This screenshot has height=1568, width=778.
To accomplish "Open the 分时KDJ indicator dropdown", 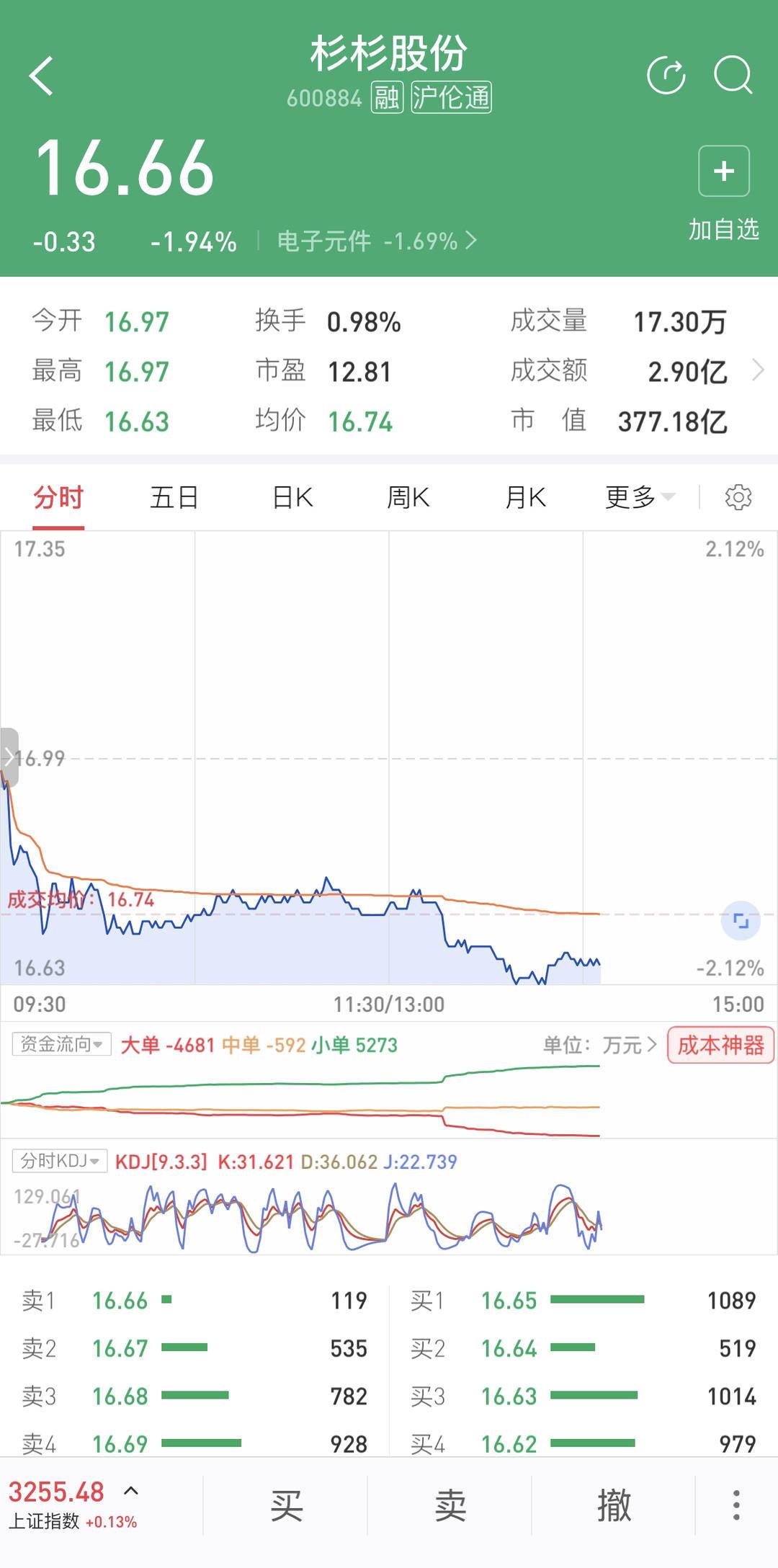I will pyautogui.click(x=60, y=1161).
